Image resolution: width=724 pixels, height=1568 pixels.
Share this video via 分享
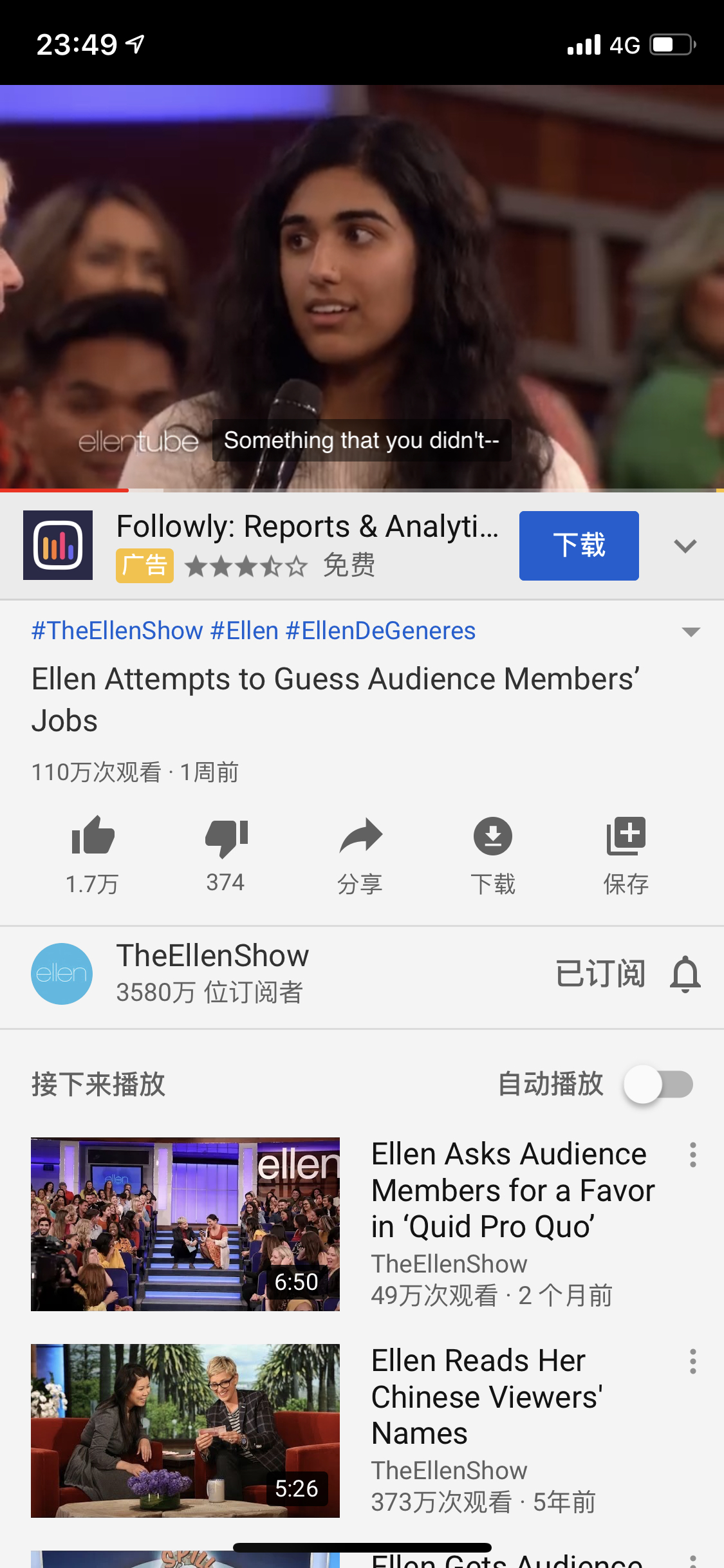[360, 855]
